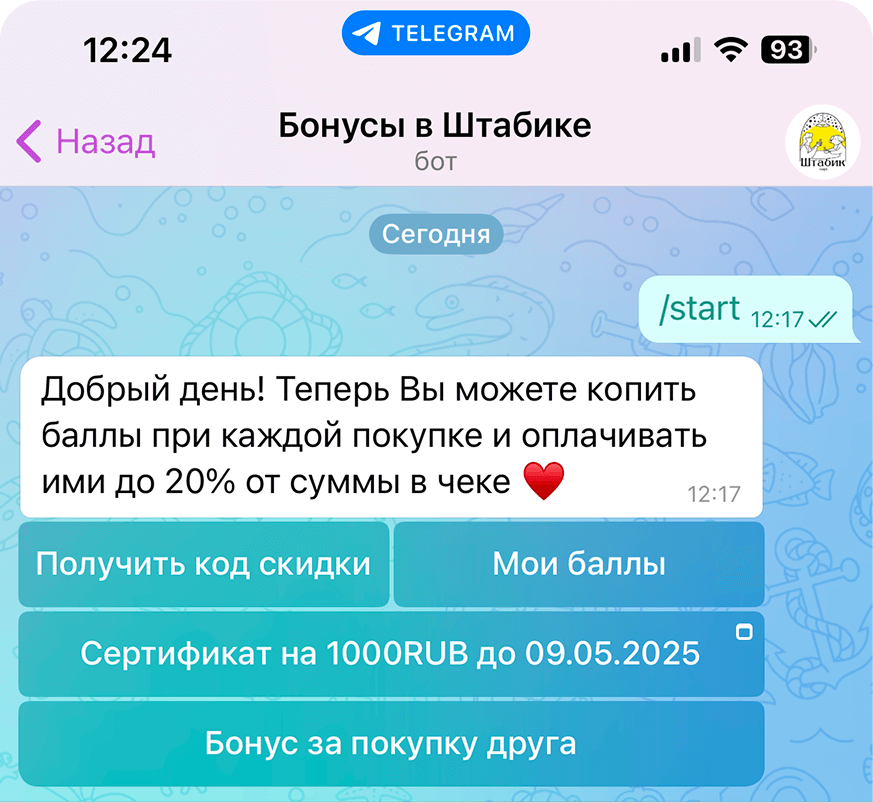This screenshot has height=803, width=873.
Task: Check Мои баллы
Action: (579, 565)
